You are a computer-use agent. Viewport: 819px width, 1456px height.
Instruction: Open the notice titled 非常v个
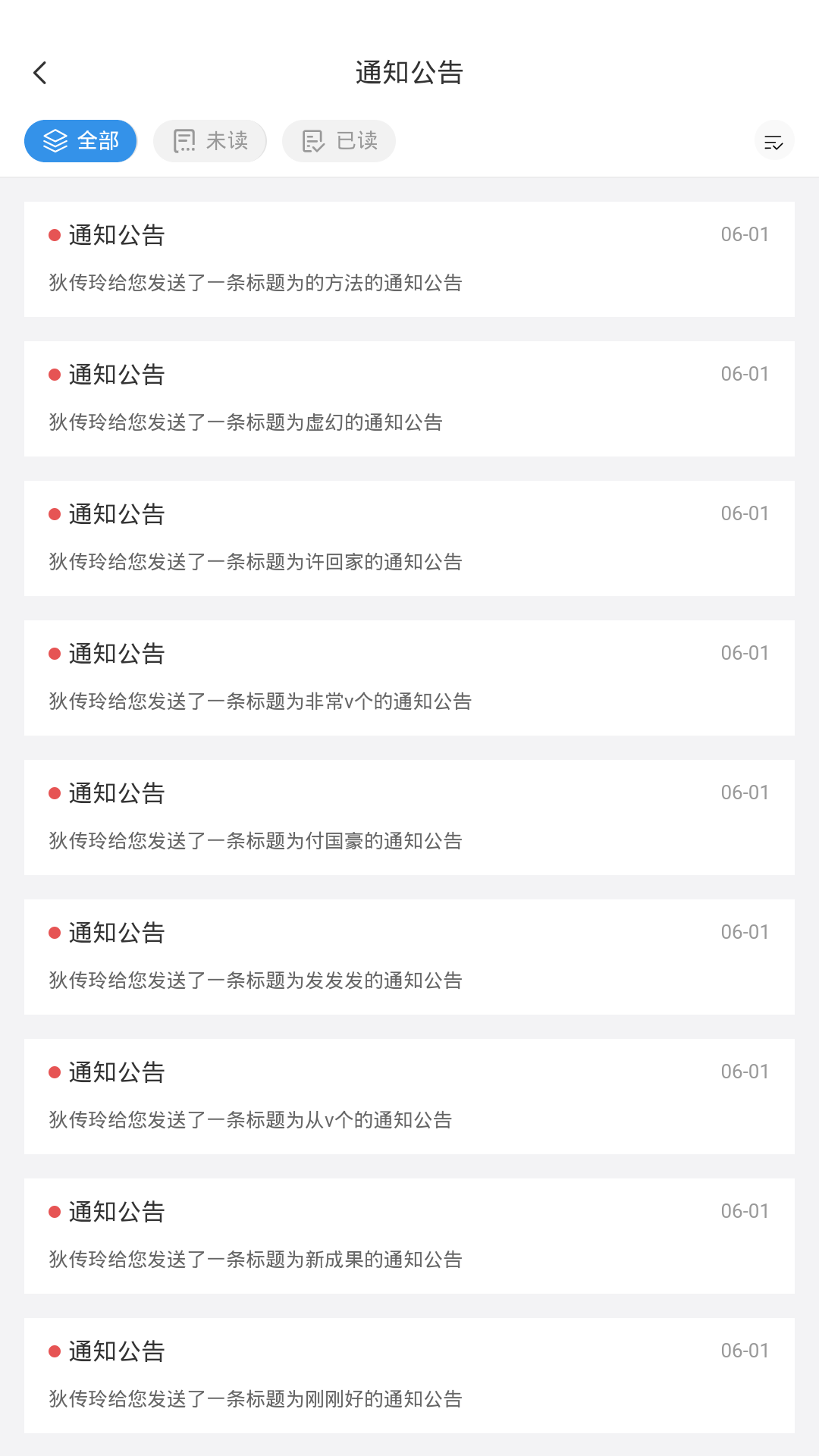(x=409, y=678)
